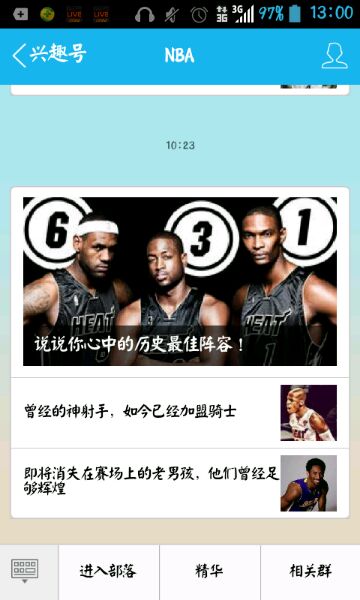Image resolution: width=360 pixels, height=600 pixels.
Task: Open the NBA account profile icon
Action: pyautogui.click(x=334, y=56)
